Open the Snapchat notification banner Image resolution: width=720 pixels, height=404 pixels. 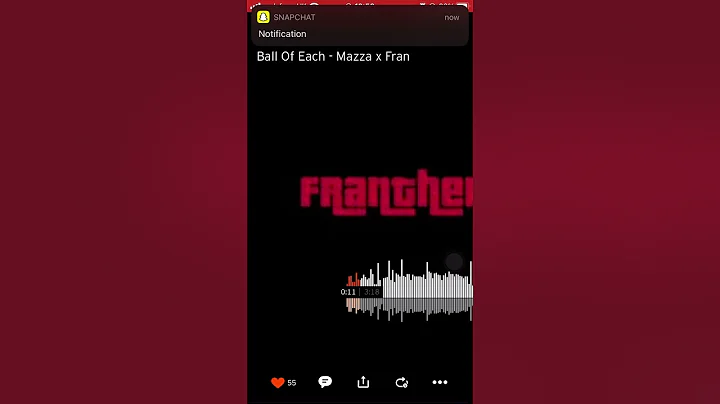pos(359,26)
